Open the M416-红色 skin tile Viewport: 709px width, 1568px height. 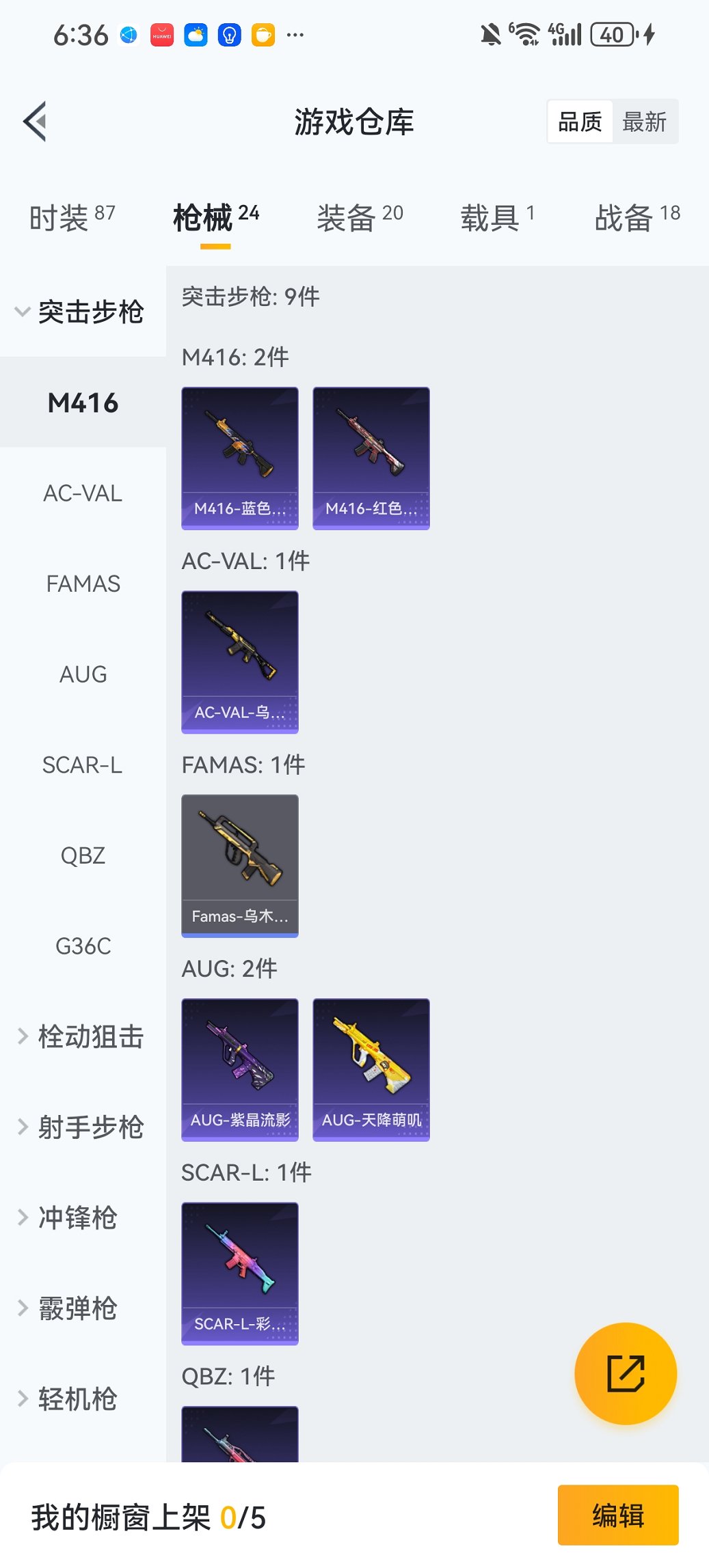tap(371, 458)
